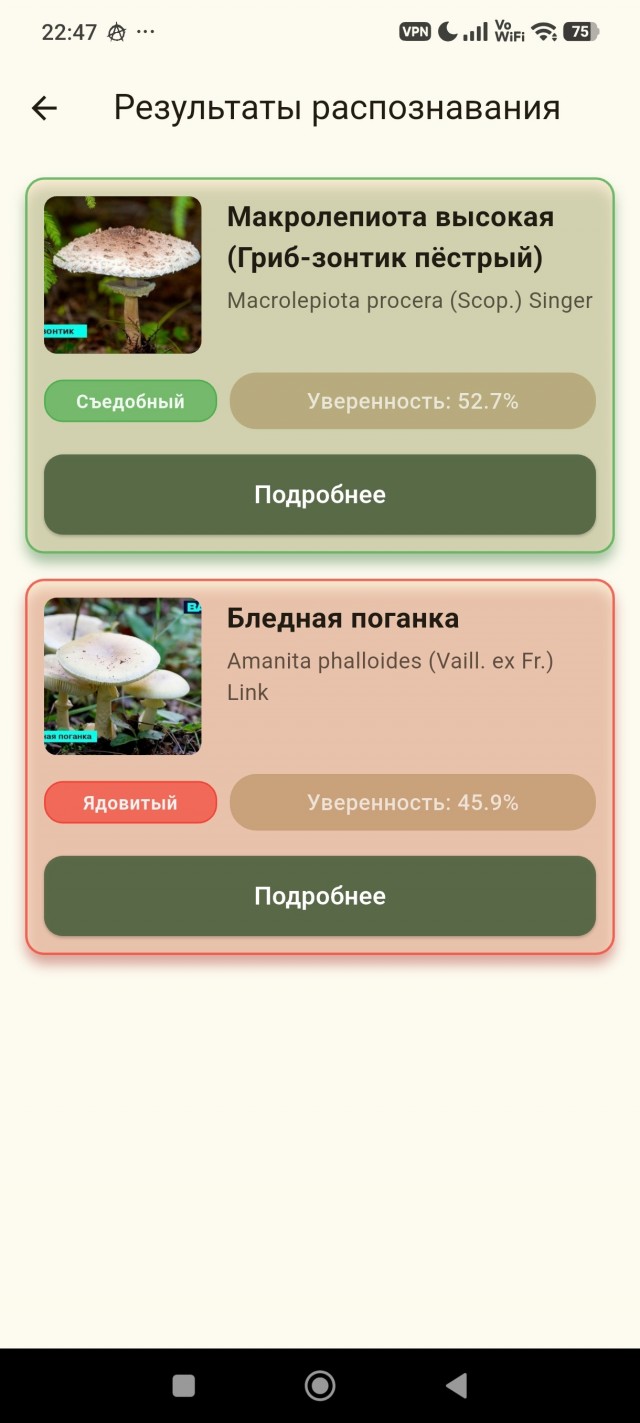Go back using the app bar arrow

[x=44, y=108]
